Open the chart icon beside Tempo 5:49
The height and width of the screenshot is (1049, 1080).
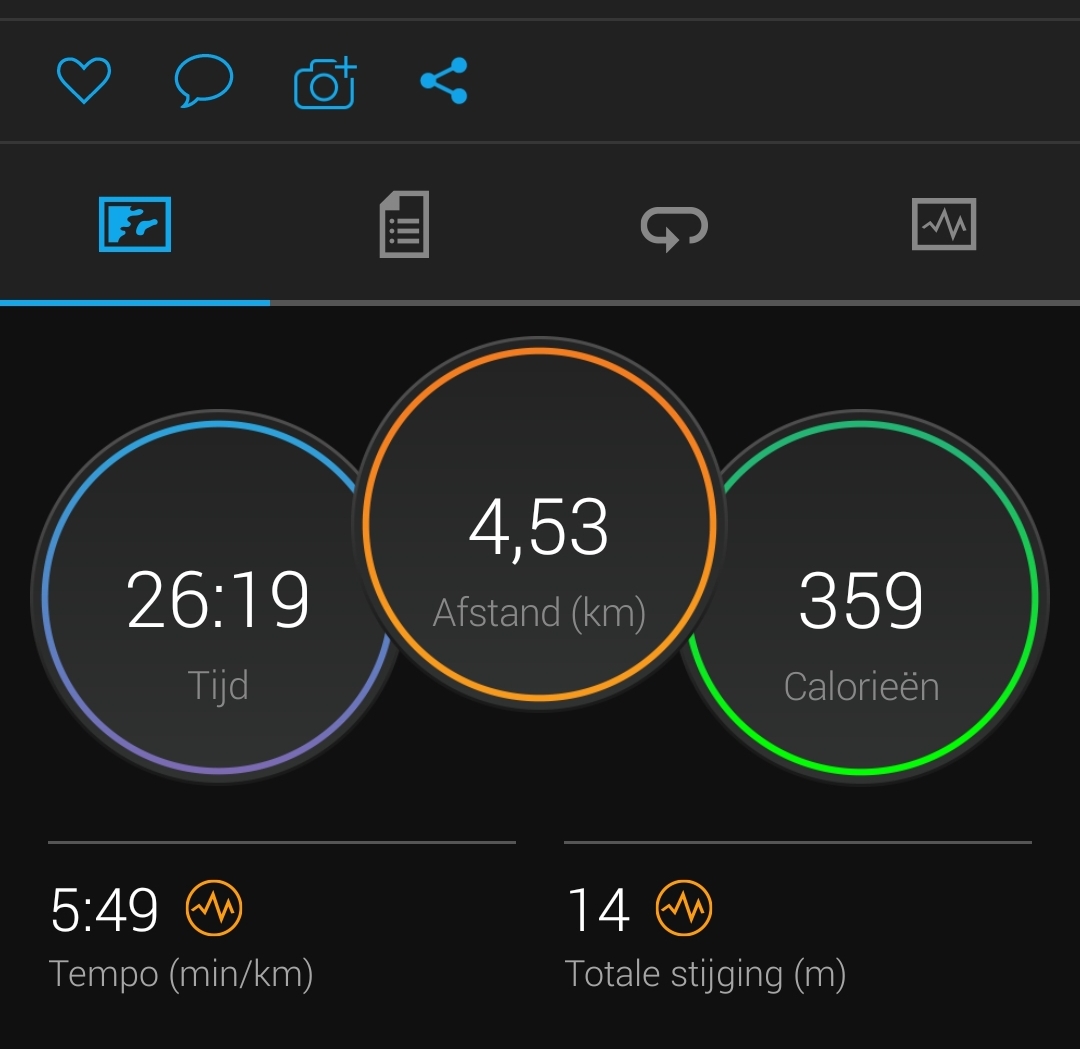[214, 908]
